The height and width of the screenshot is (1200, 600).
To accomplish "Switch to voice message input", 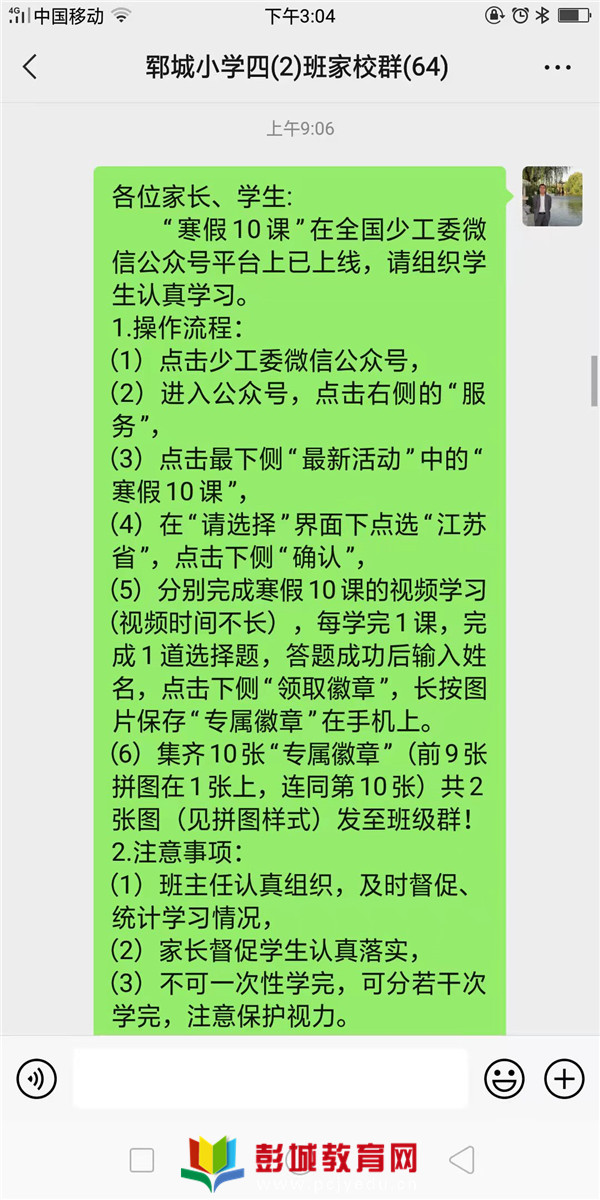I will click(37, 1078).
